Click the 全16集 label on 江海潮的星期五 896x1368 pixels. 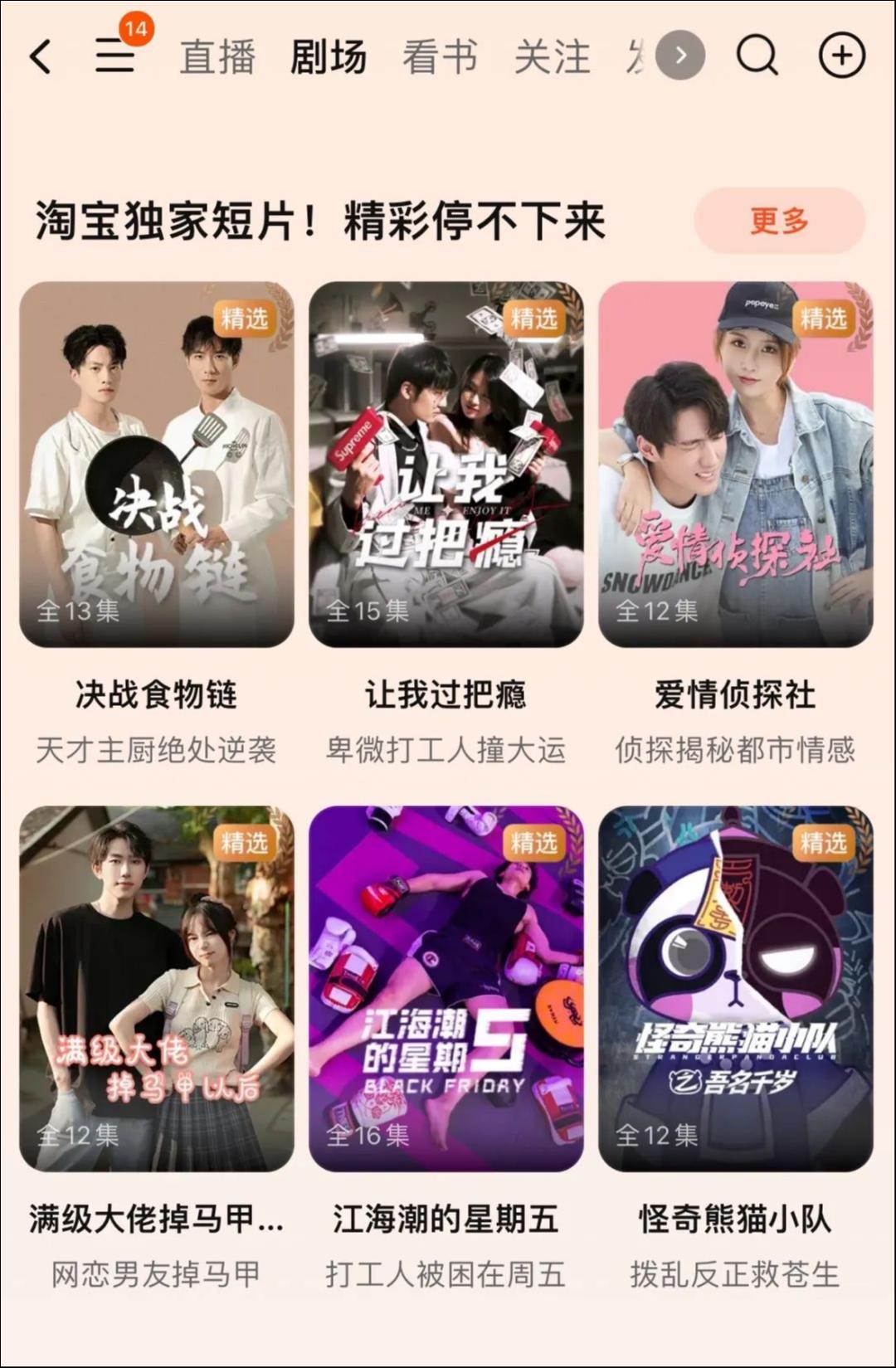pos(366,1134)
